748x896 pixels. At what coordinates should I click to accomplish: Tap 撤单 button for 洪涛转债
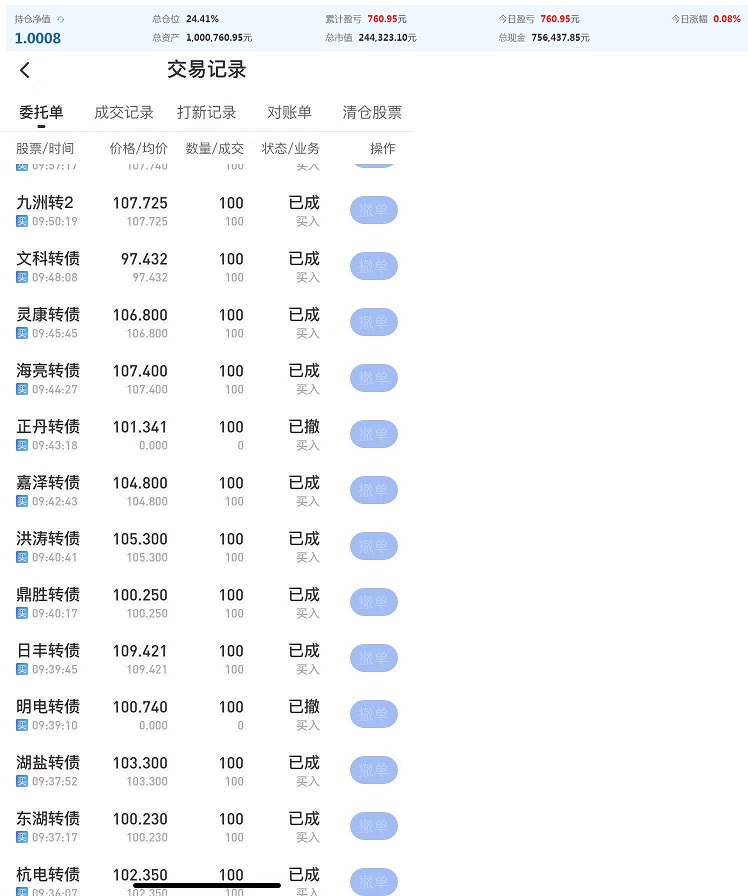[374, 547]
